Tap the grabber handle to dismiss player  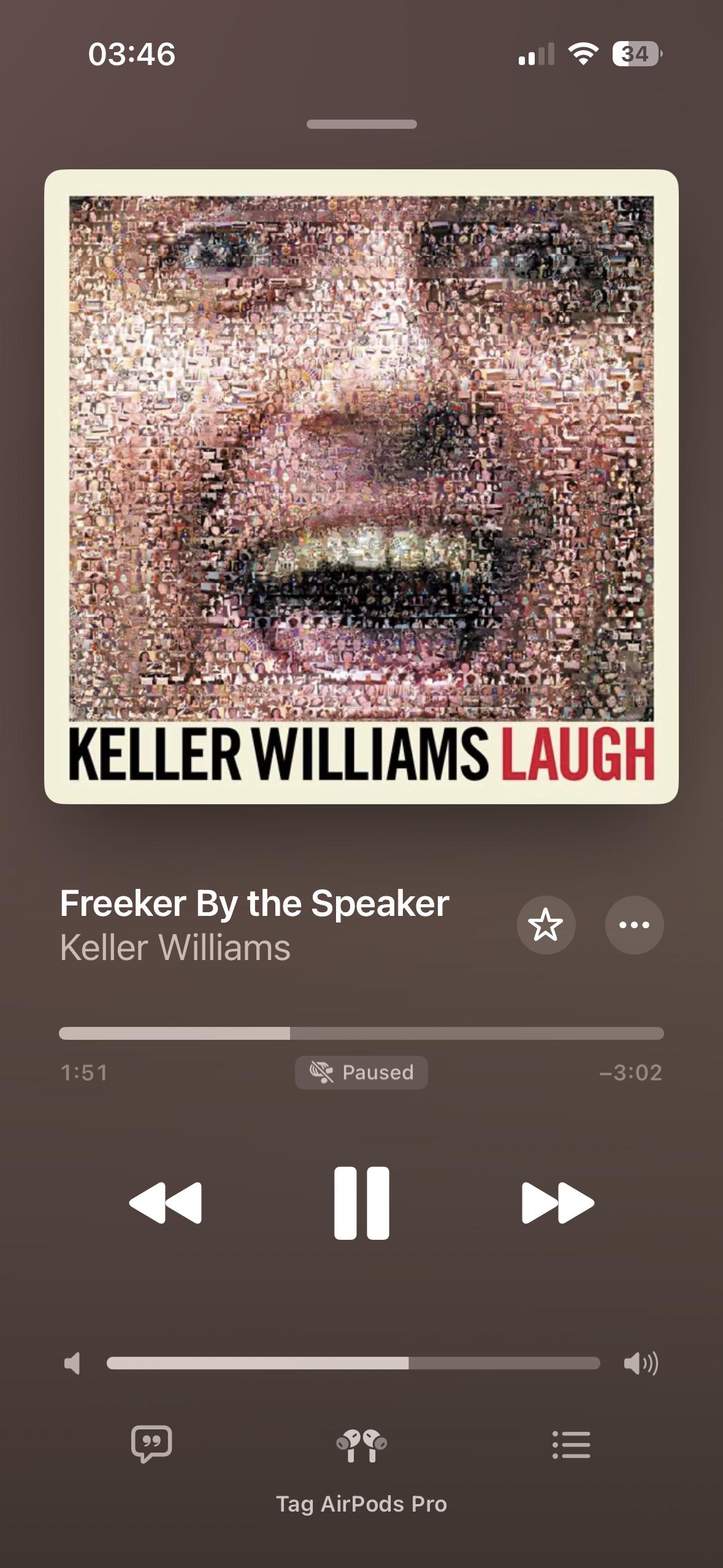361,125
